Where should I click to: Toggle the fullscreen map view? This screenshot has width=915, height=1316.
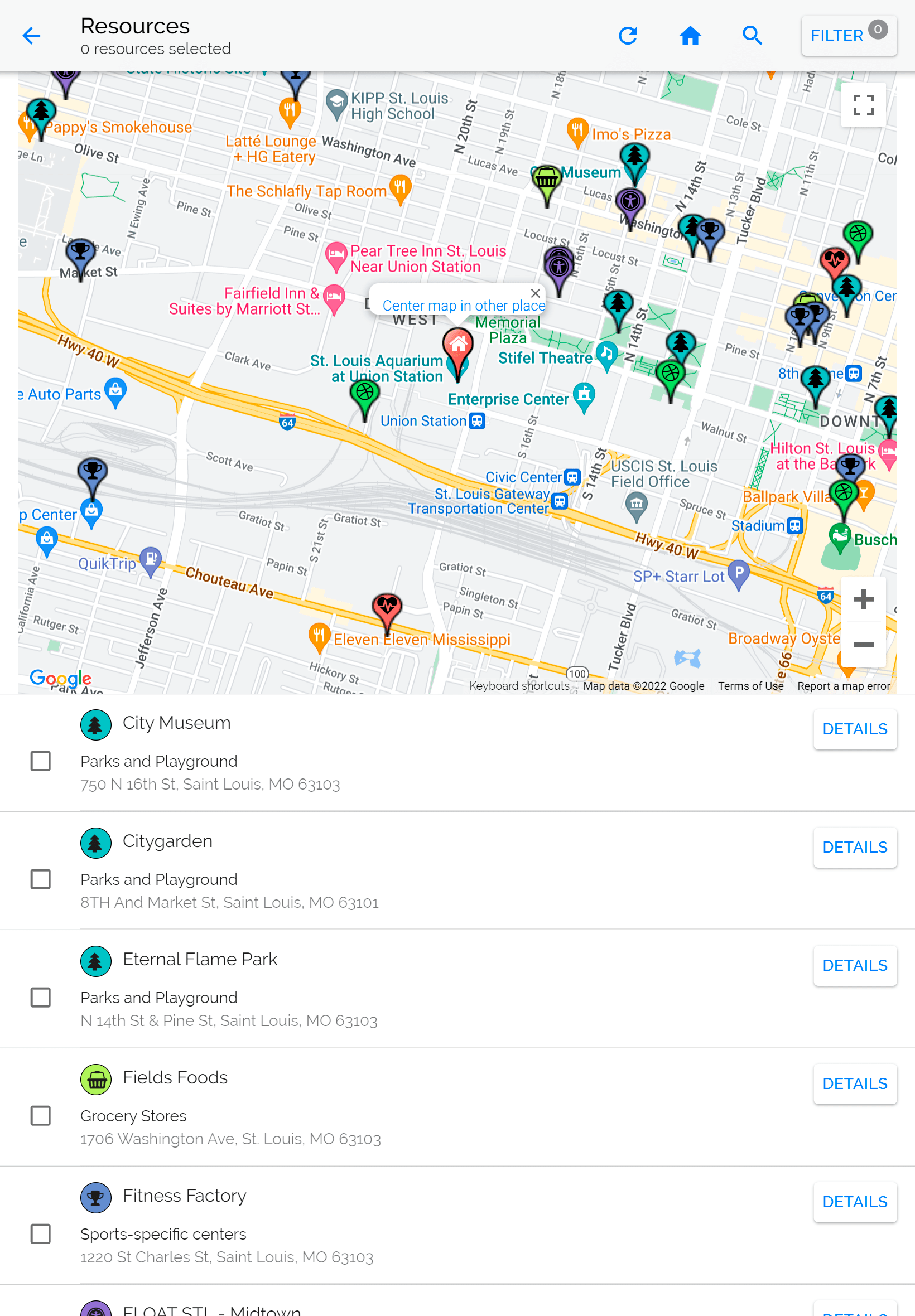click(862, 105)
